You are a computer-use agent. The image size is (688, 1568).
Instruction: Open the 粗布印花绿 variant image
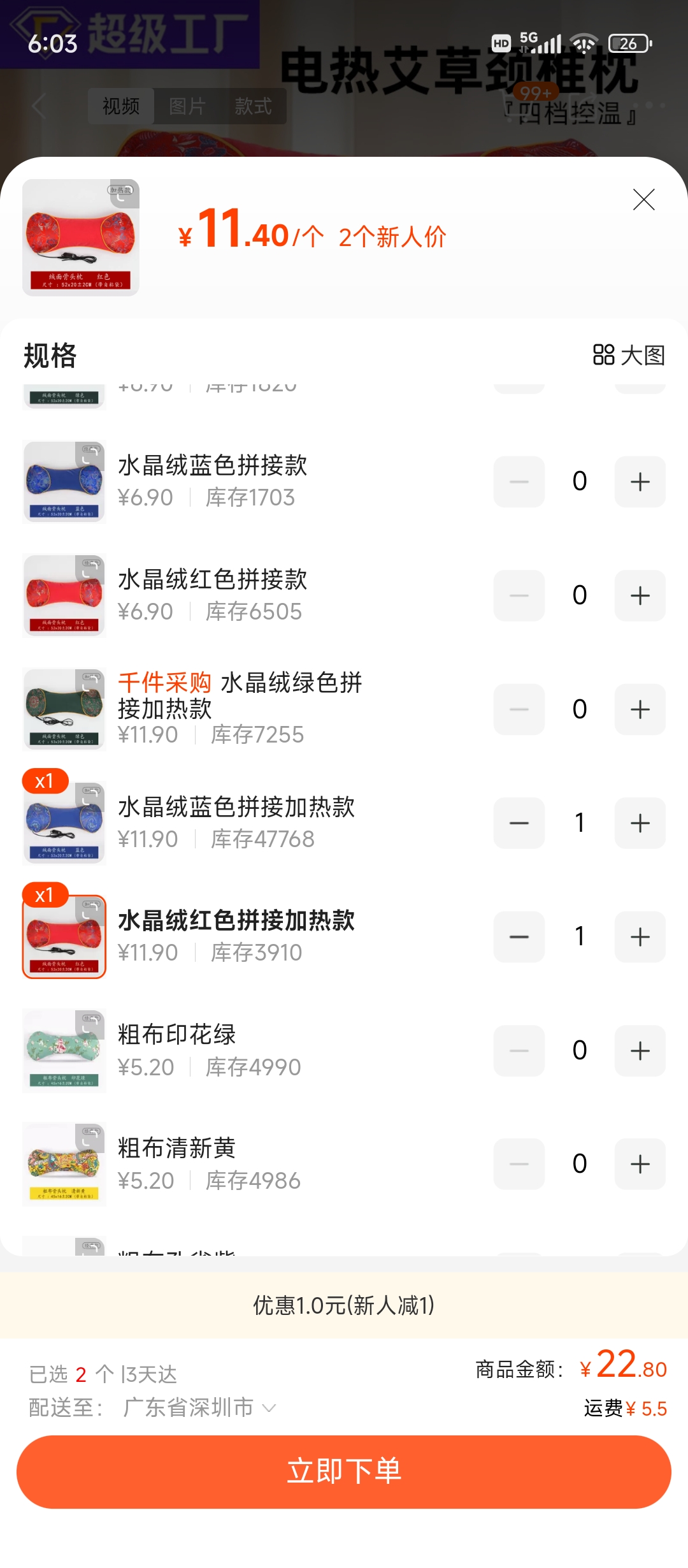pos(64,1050)
